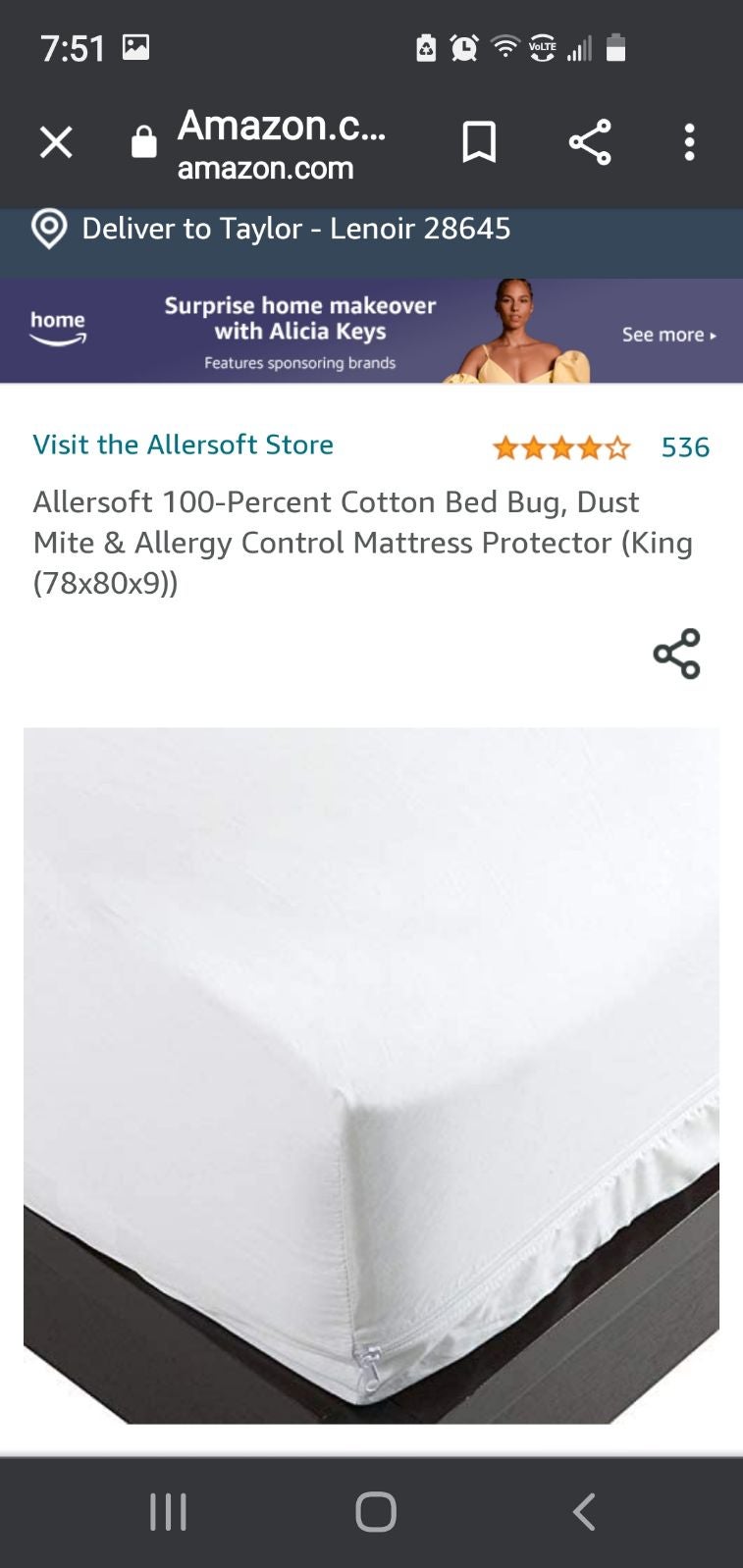Viewport: 743px width, 1568px height.
Task: Open recent apps from the navigation bar
Action: point(168,1512)
